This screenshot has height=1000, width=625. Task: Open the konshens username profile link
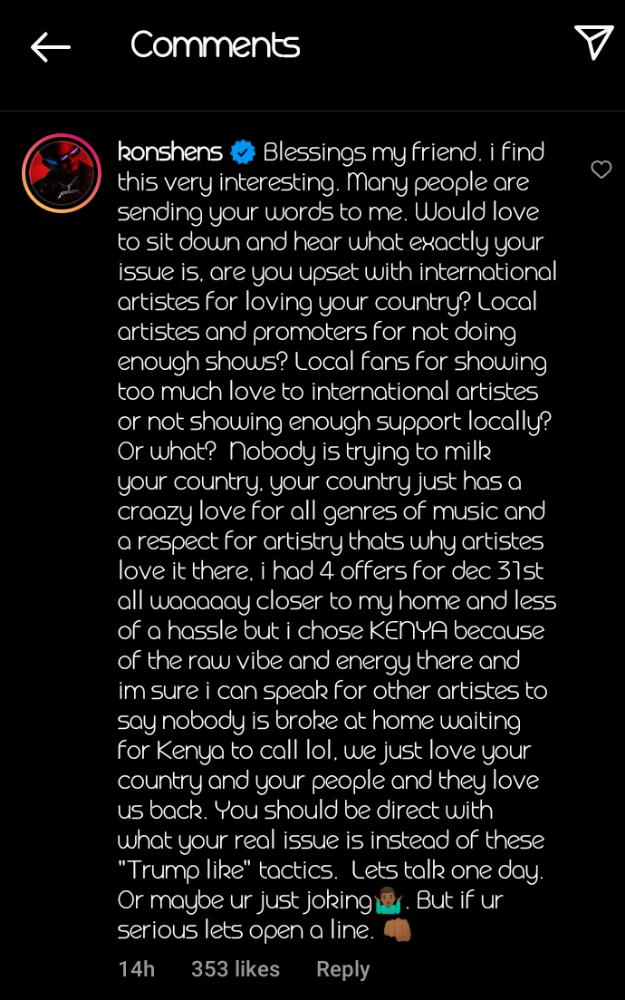170,152
